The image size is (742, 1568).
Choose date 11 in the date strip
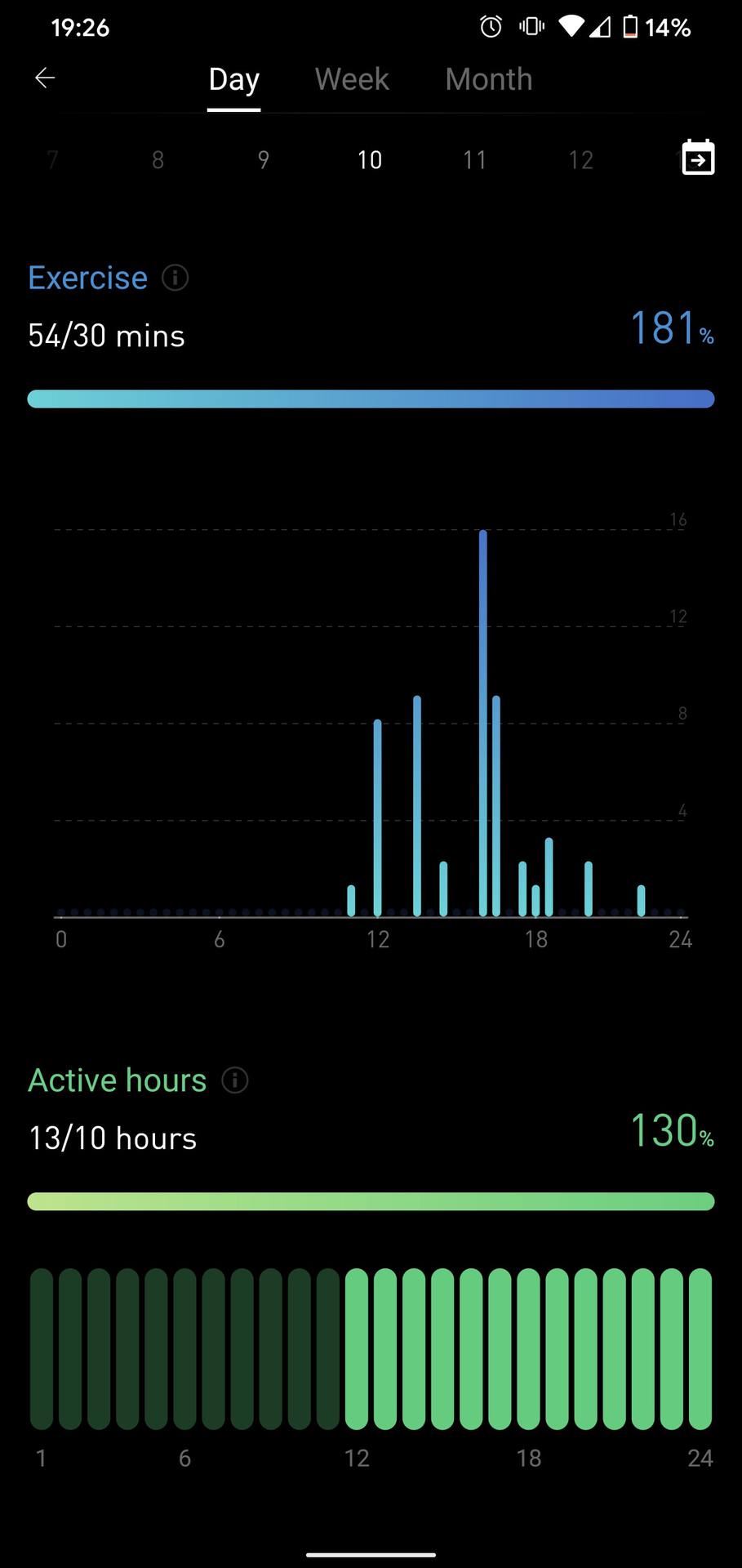(x=474, y=160)
